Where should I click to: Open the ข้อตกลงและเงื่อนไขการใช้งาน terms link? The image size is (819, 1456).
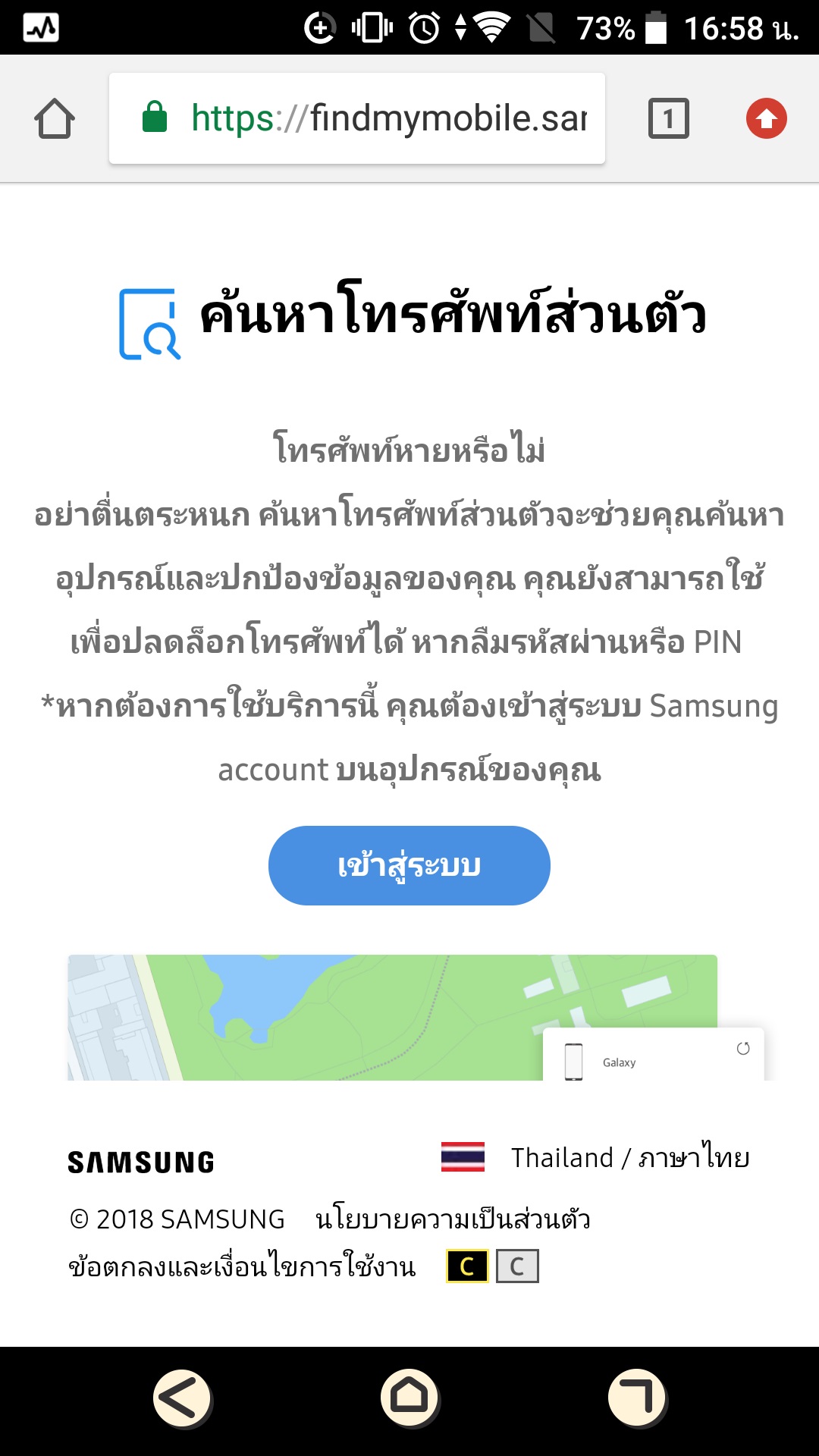tap(242, 1266)
